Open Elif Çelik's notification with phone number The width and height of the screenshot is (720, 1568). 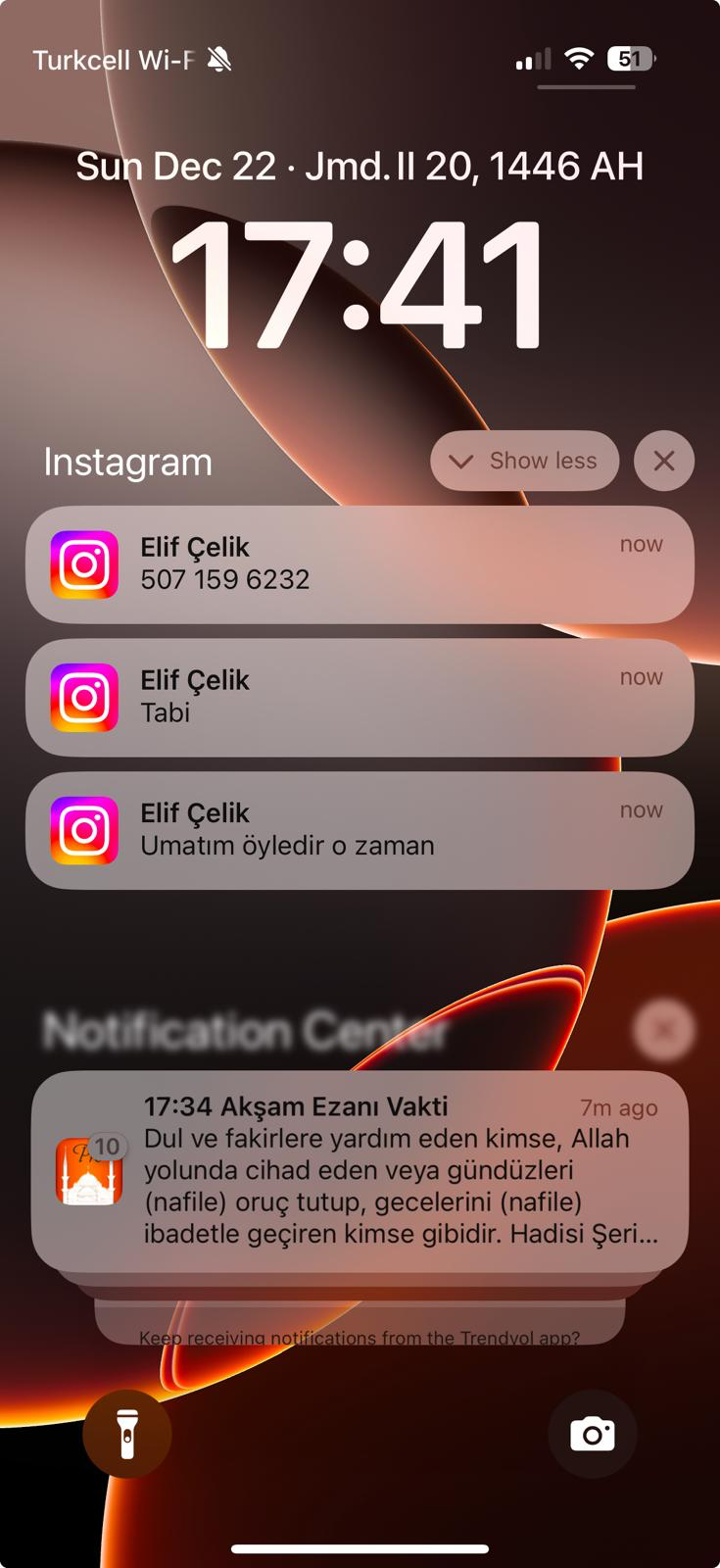tap(360, 563)
